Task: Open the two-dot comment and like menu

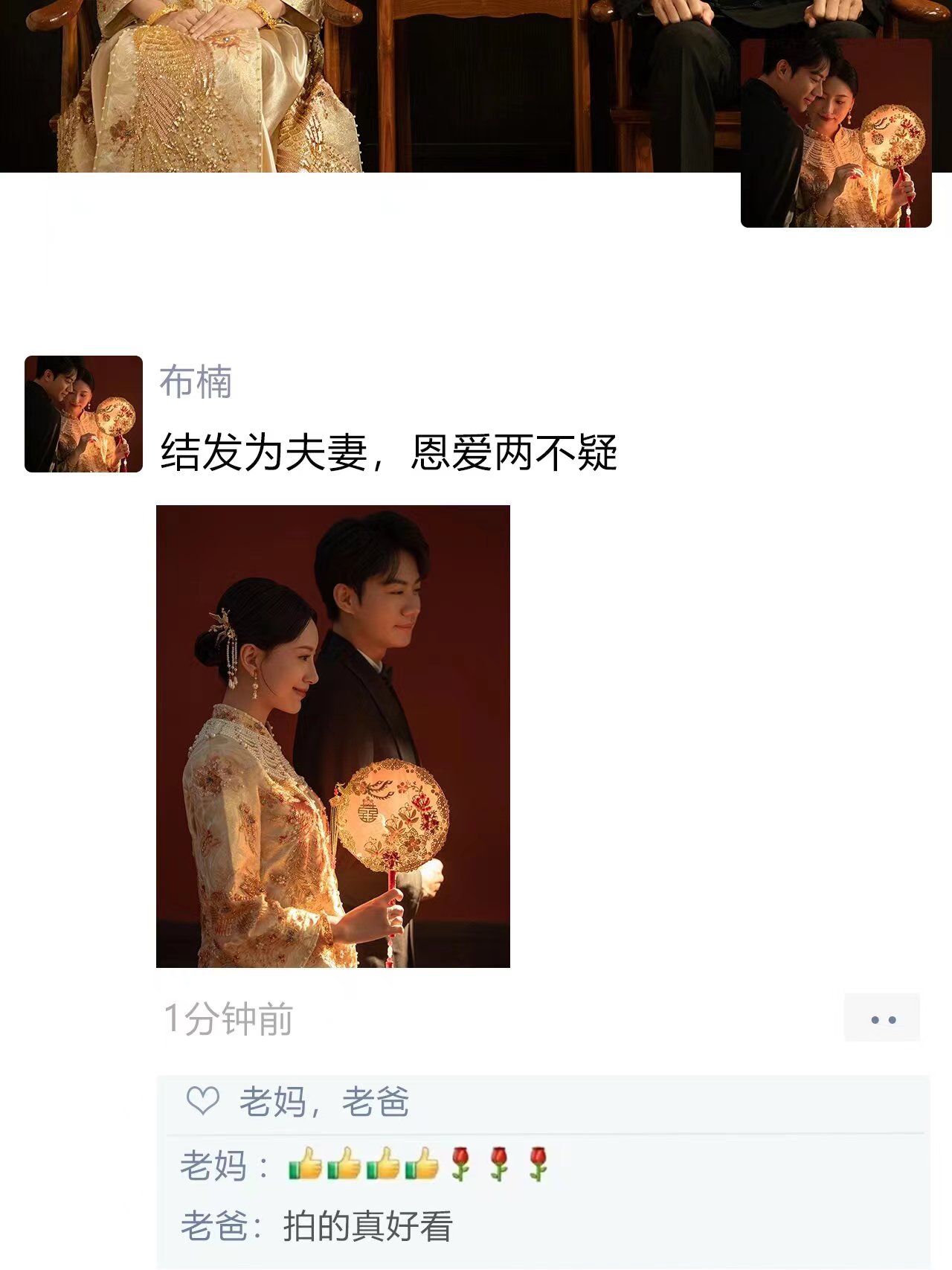Action: tap(881, 1019)
